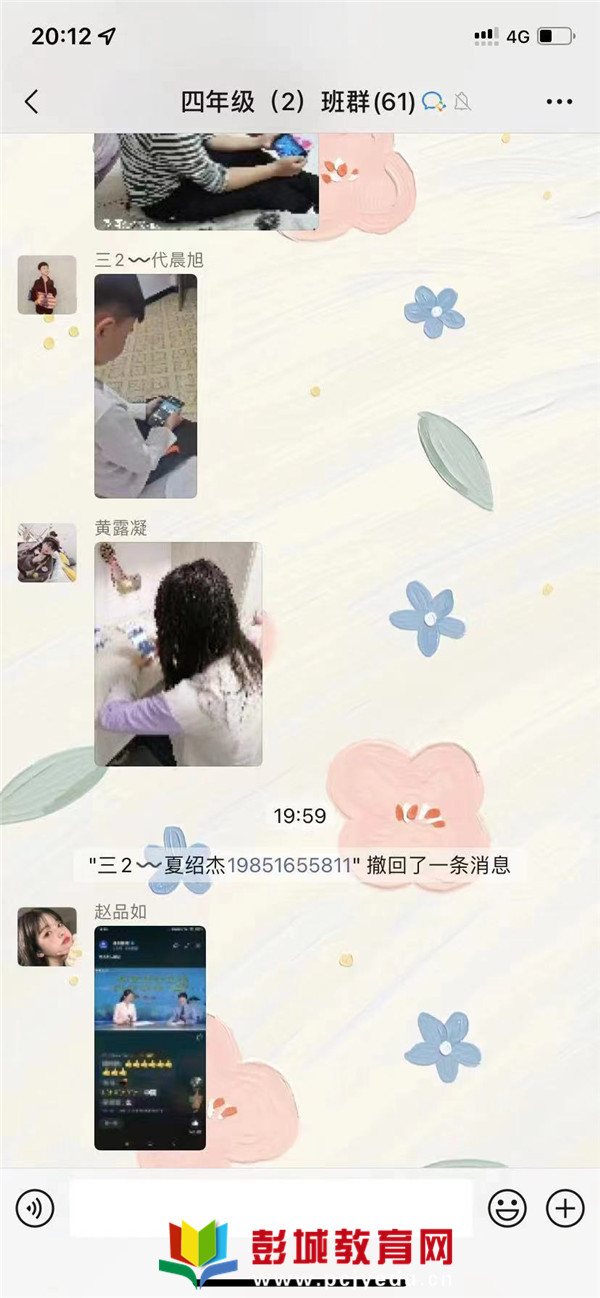Image resolution: width=600 pixels, height=1298 pixels.
Task: Open 代晨旭's profile avatar
Action: click(47, 285)
